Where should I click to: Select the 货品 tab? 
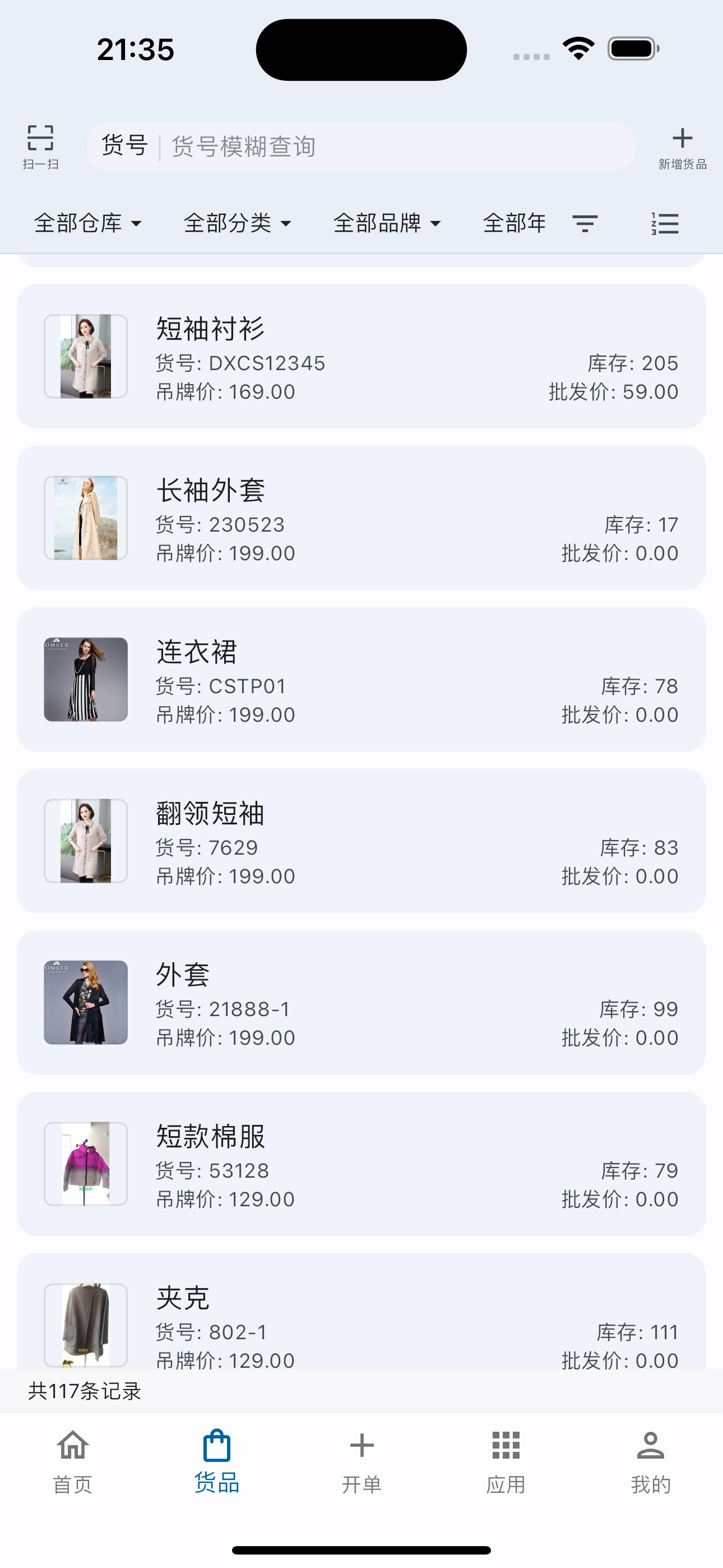tap(217, 1462)
